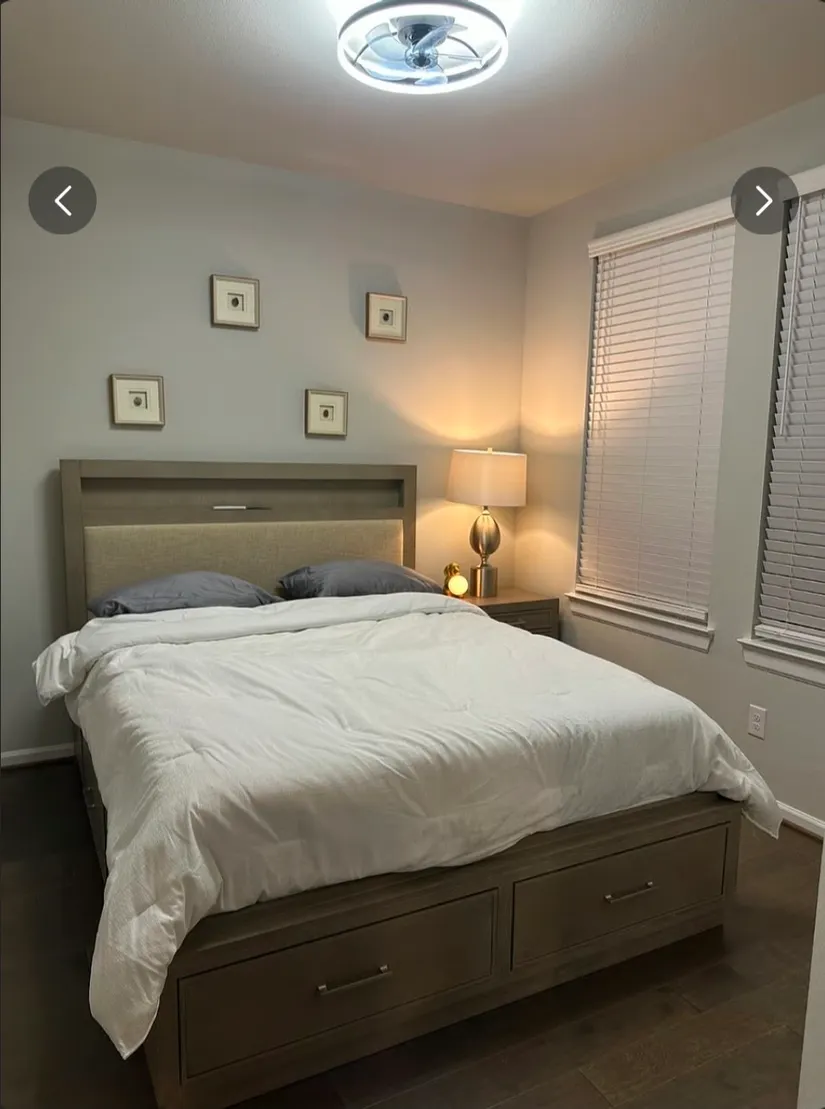Advance to the next photo

click(764, 200)
